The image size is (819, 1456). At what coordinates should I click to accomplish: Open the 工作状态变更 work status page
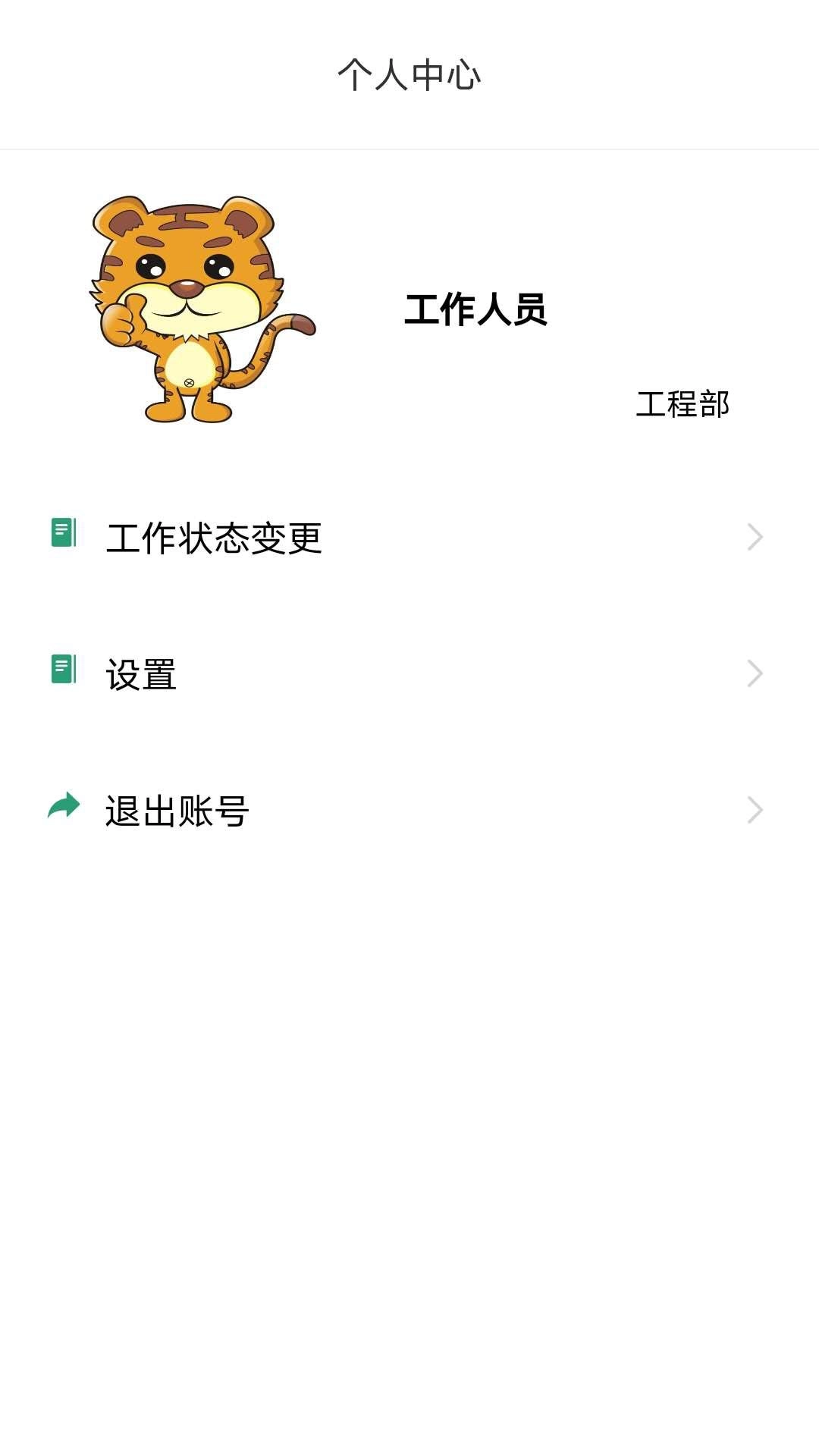click(x=215, y=536)
